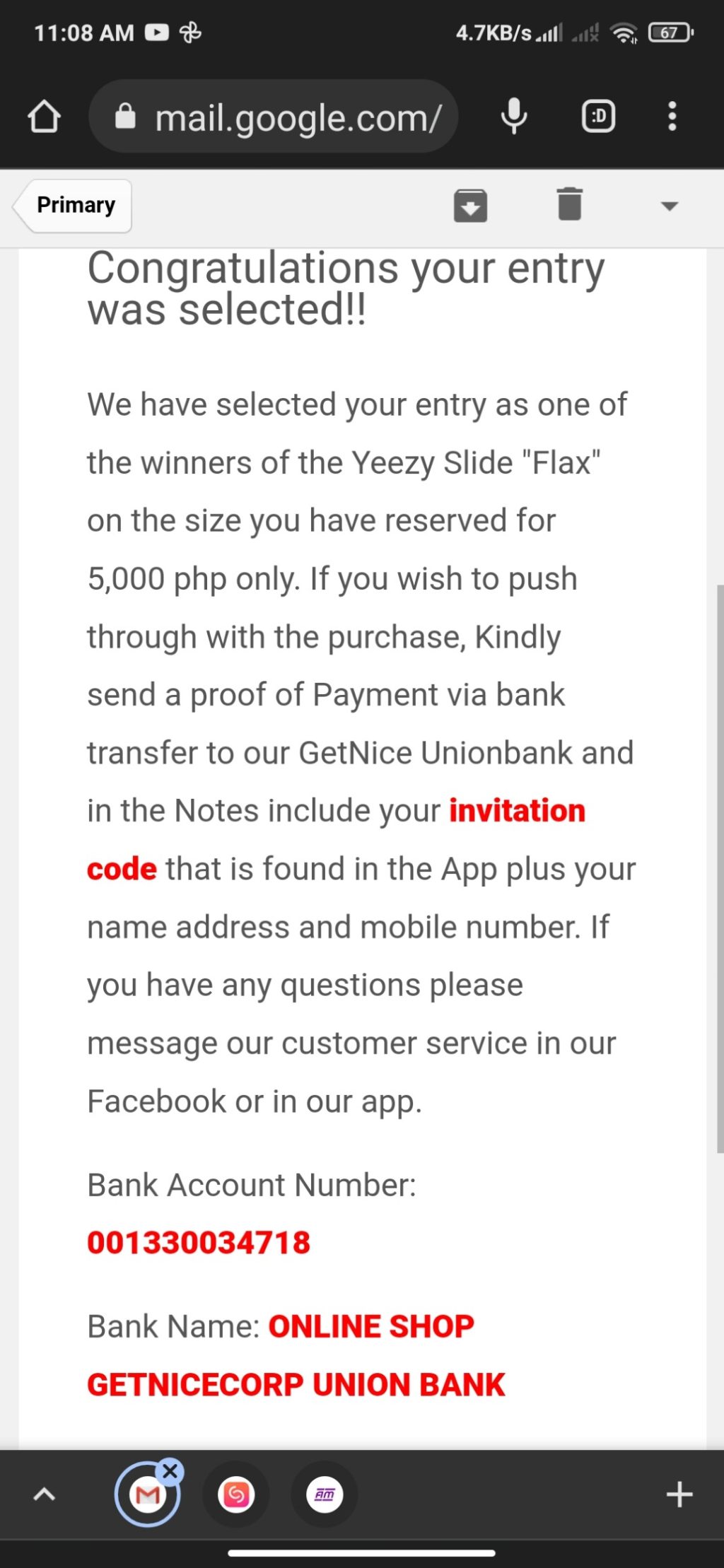The width and height of the screenshot is (724, 1568).
Task: Go to the browser home page
Action: 44,117
